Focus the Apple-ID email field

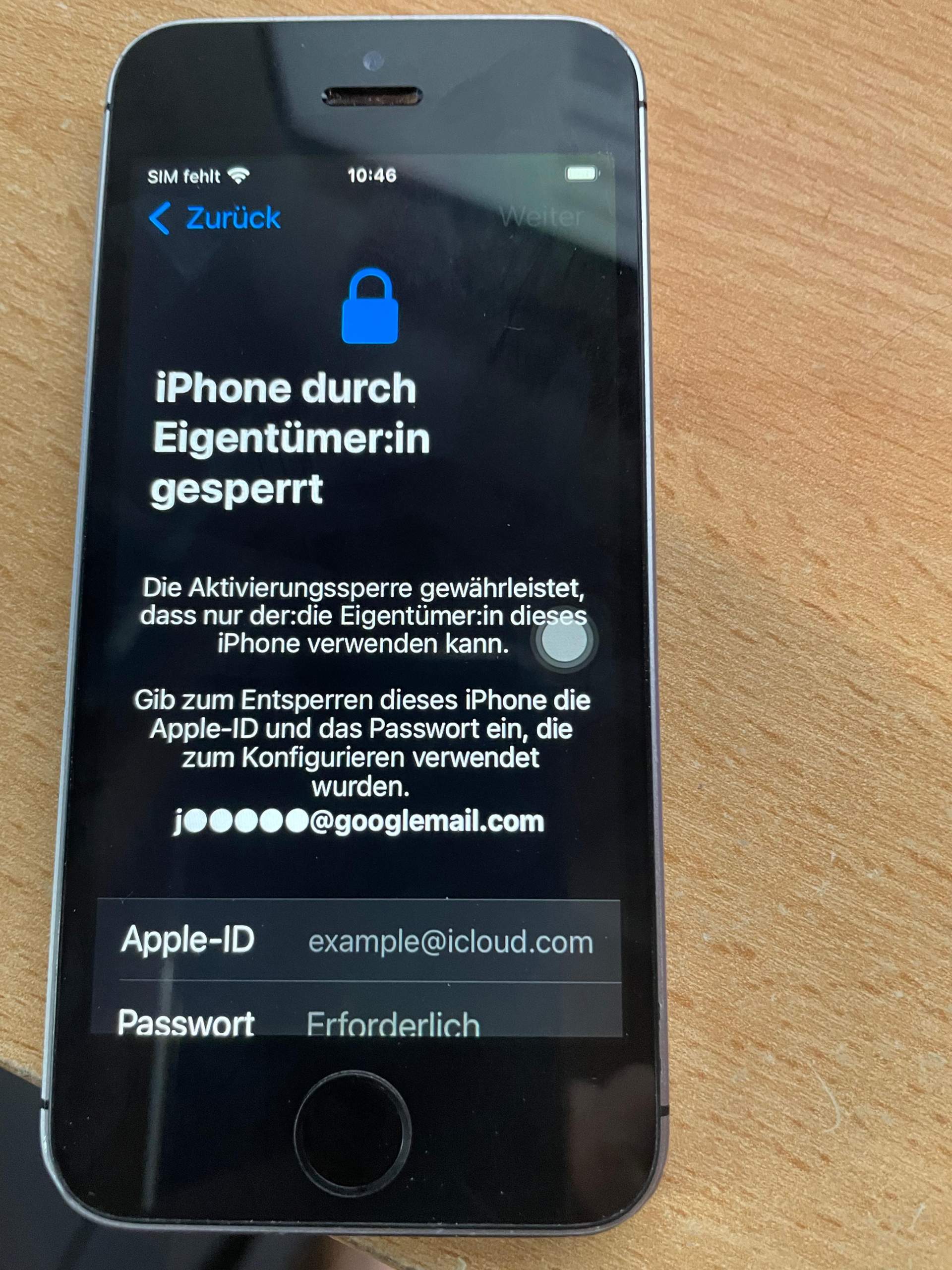[x=450, y=942]
